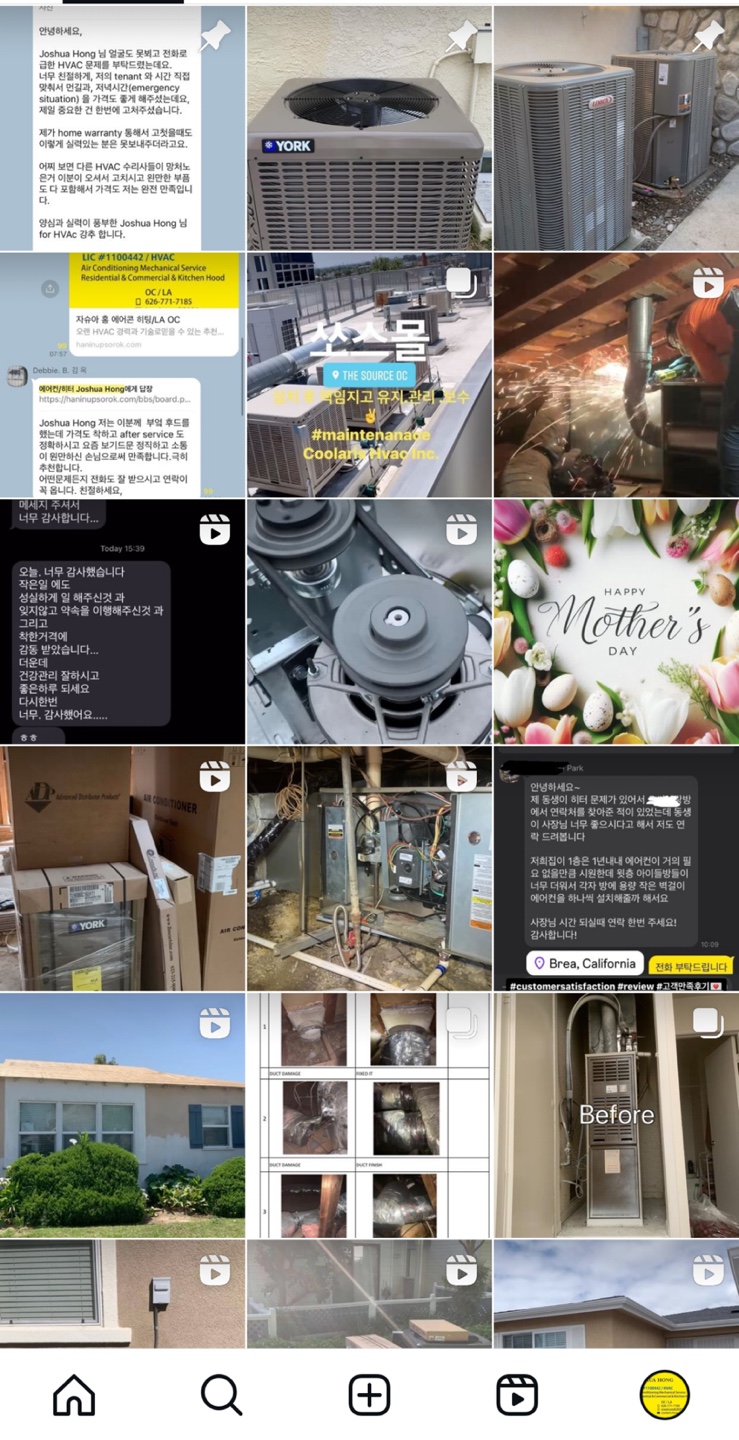This screenshot has width=739, height=1440.
Task: Play the reel of the belt pulley motor
Action: point(369,622)
